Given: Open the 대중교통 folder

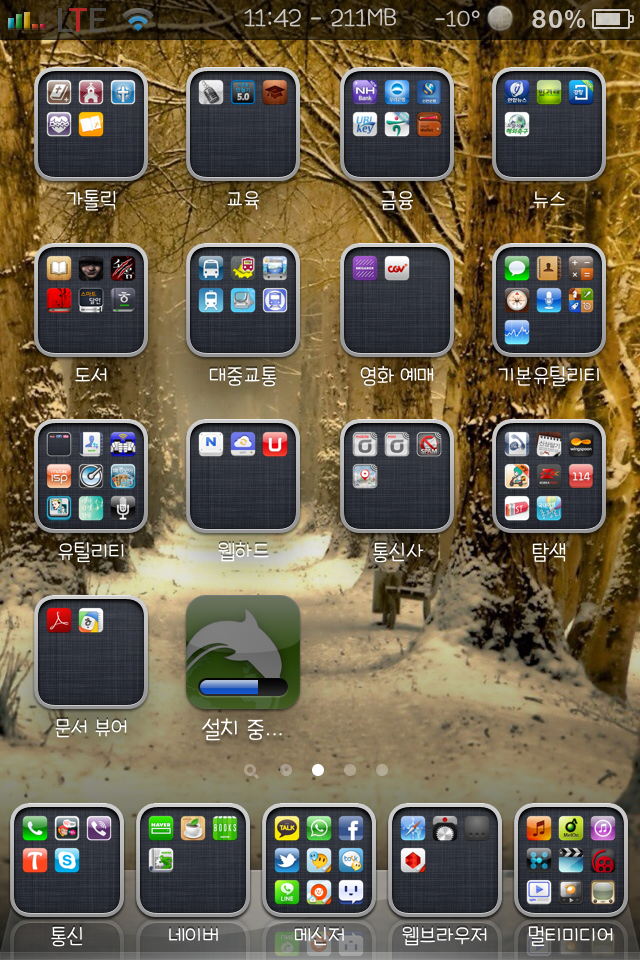Looking at the screenshot, I should 243,300.
